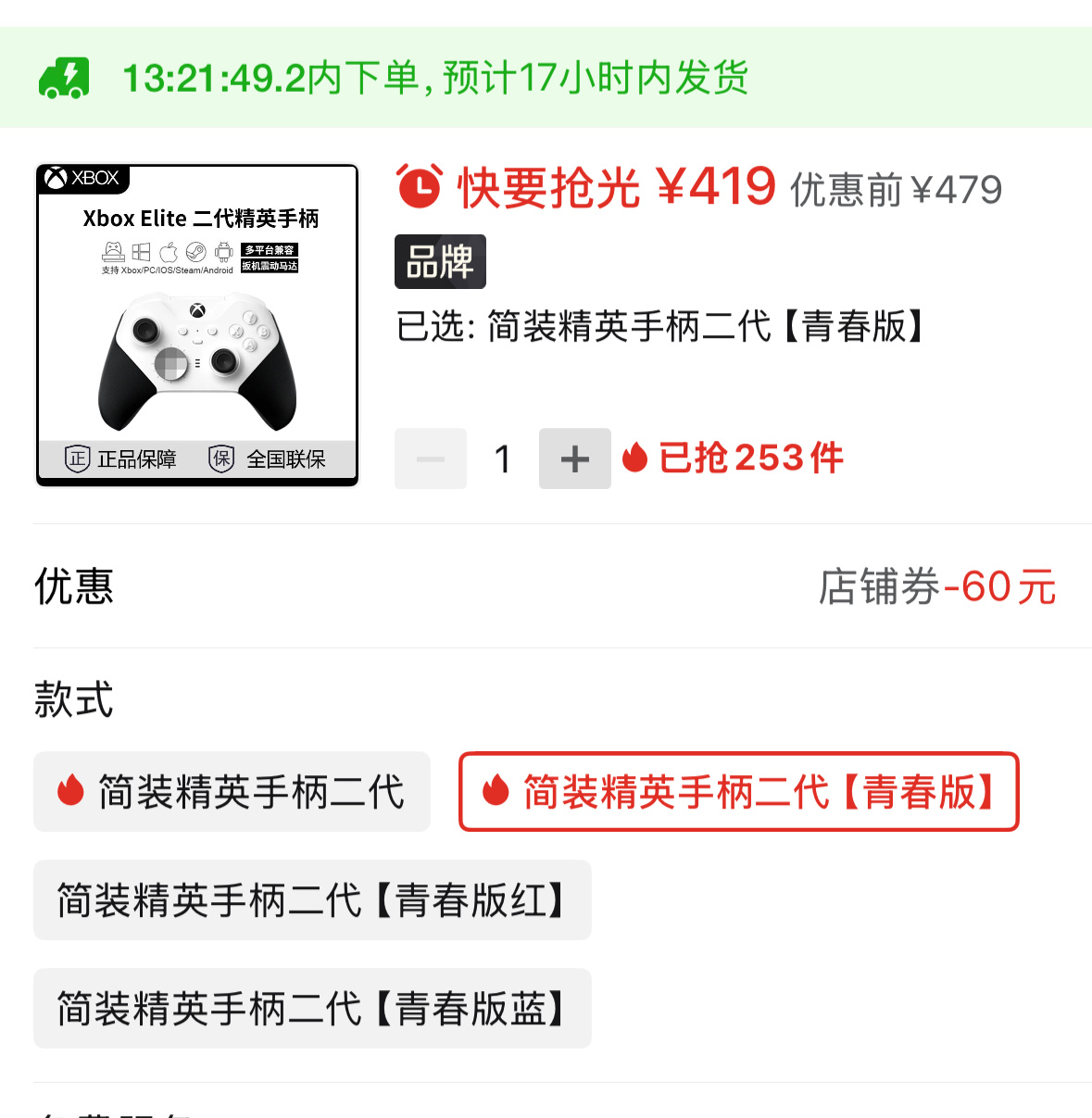Choose the 青春版蓝 variant
Viewport: 1092px width, 1118px height.
coord(312,1009)
